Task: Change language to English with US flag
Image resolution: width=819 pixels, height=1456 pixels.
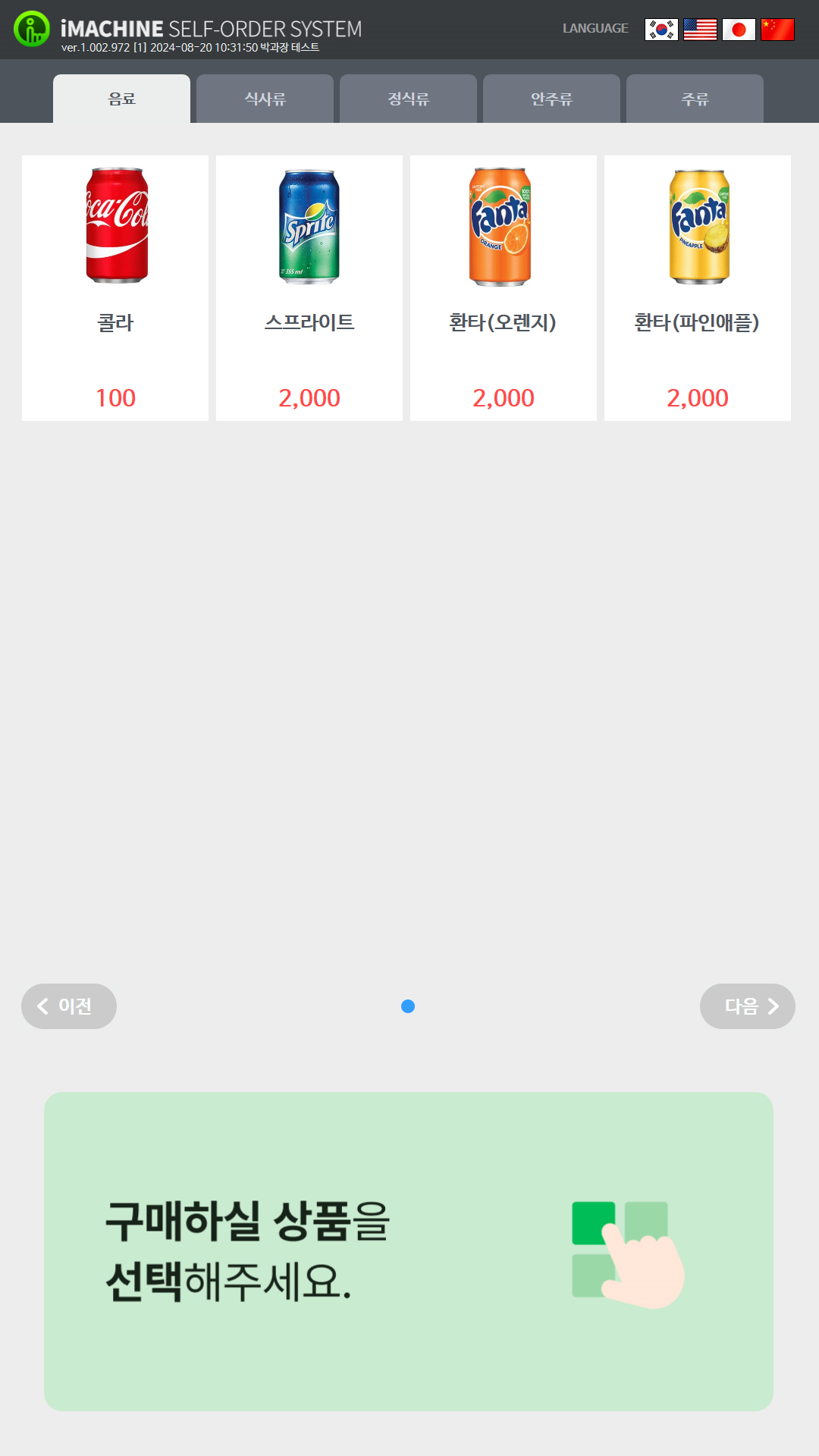Action: click(x=700, y=30)
